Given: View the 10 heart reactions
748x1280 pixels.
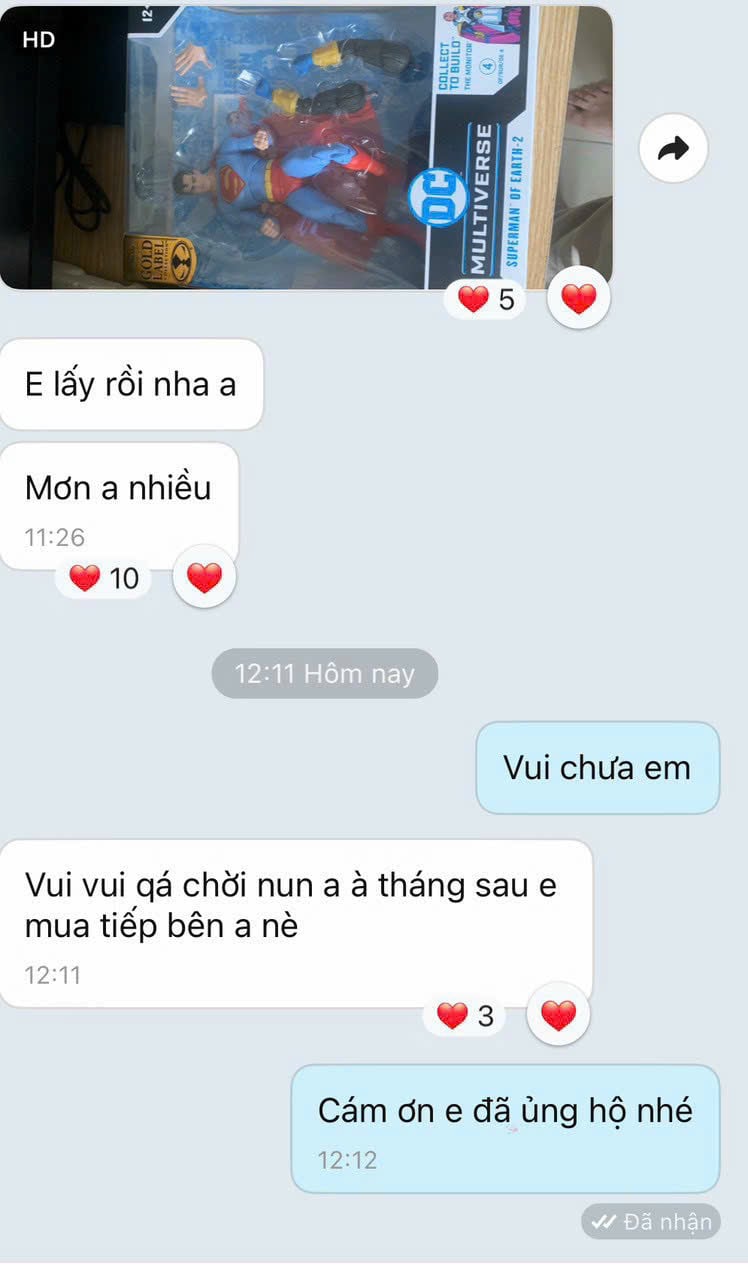Looking at the screenshot, I should tap(104, 577).
